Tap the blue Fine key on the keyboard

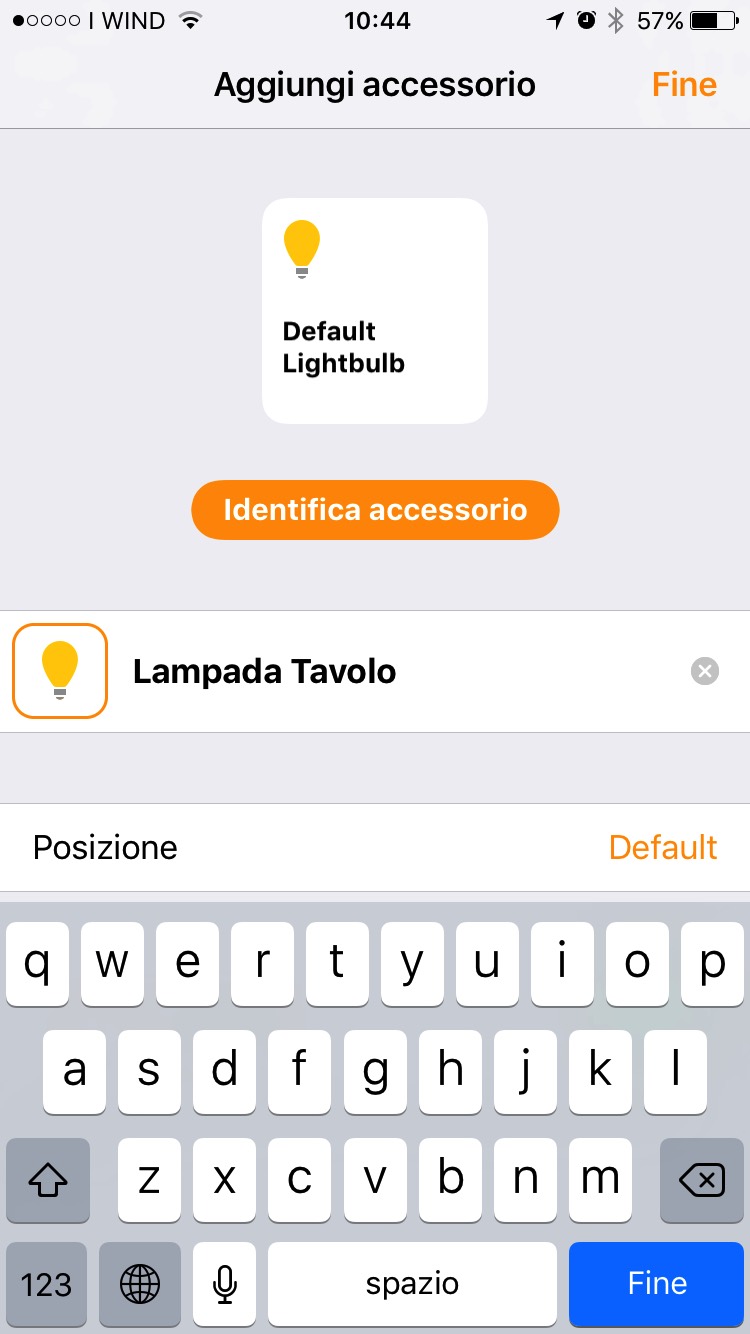tap(657, 1284)
